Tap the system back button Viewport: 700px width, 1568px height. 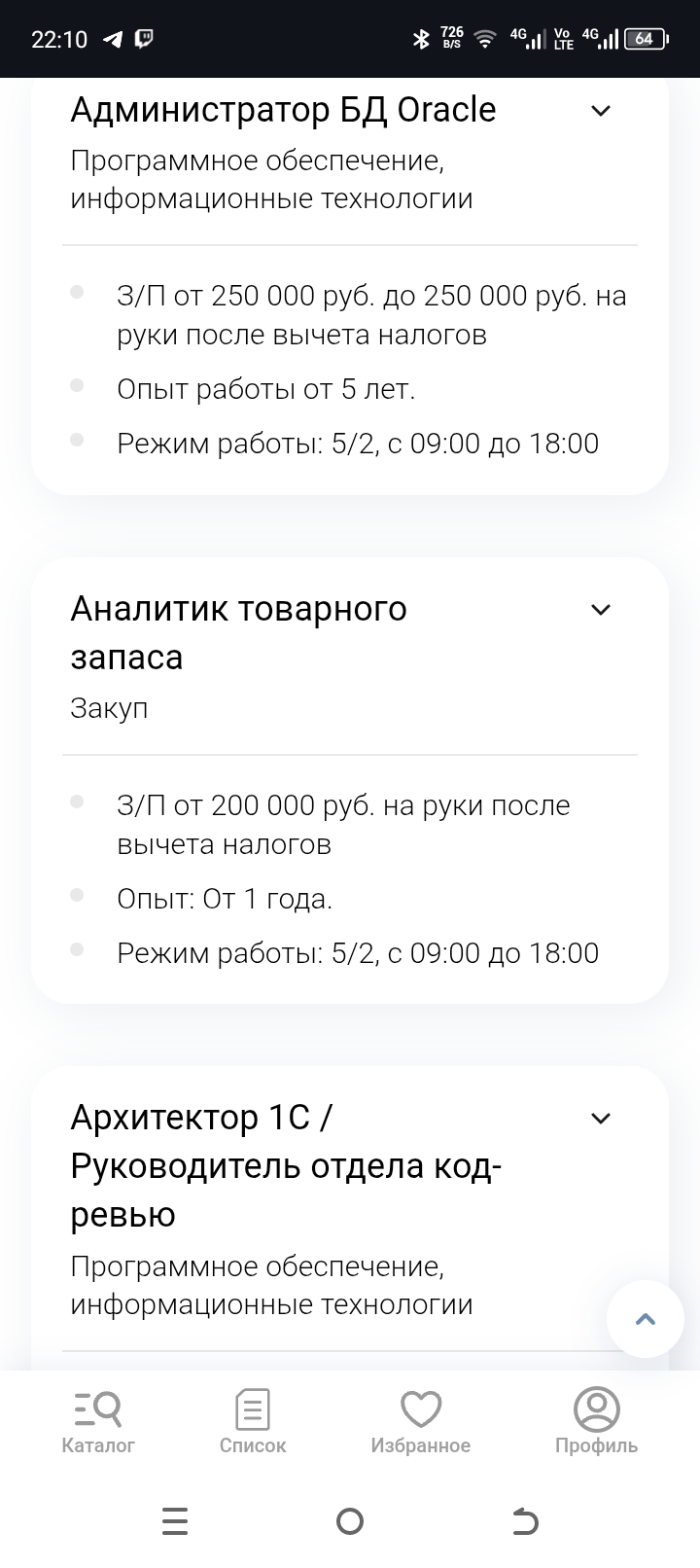coord(525,1521)
